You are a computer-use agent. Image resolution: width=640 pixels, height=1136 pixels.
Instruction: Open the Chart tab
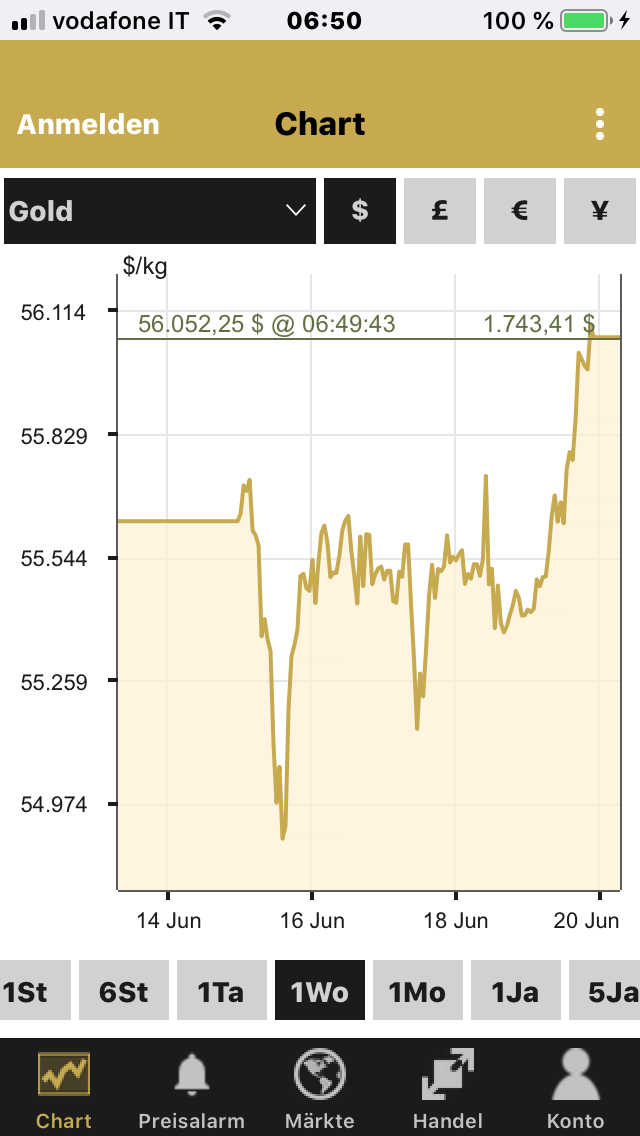pos(64,1088)
